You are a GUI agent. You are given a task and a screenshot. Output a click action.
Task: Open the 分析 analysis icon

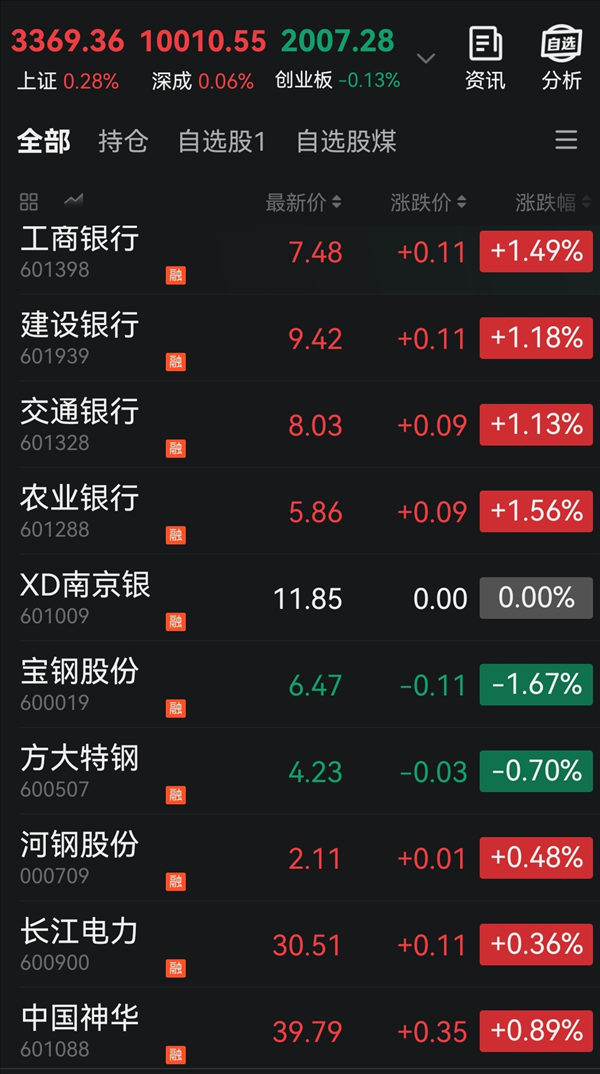tap(561, 58)
